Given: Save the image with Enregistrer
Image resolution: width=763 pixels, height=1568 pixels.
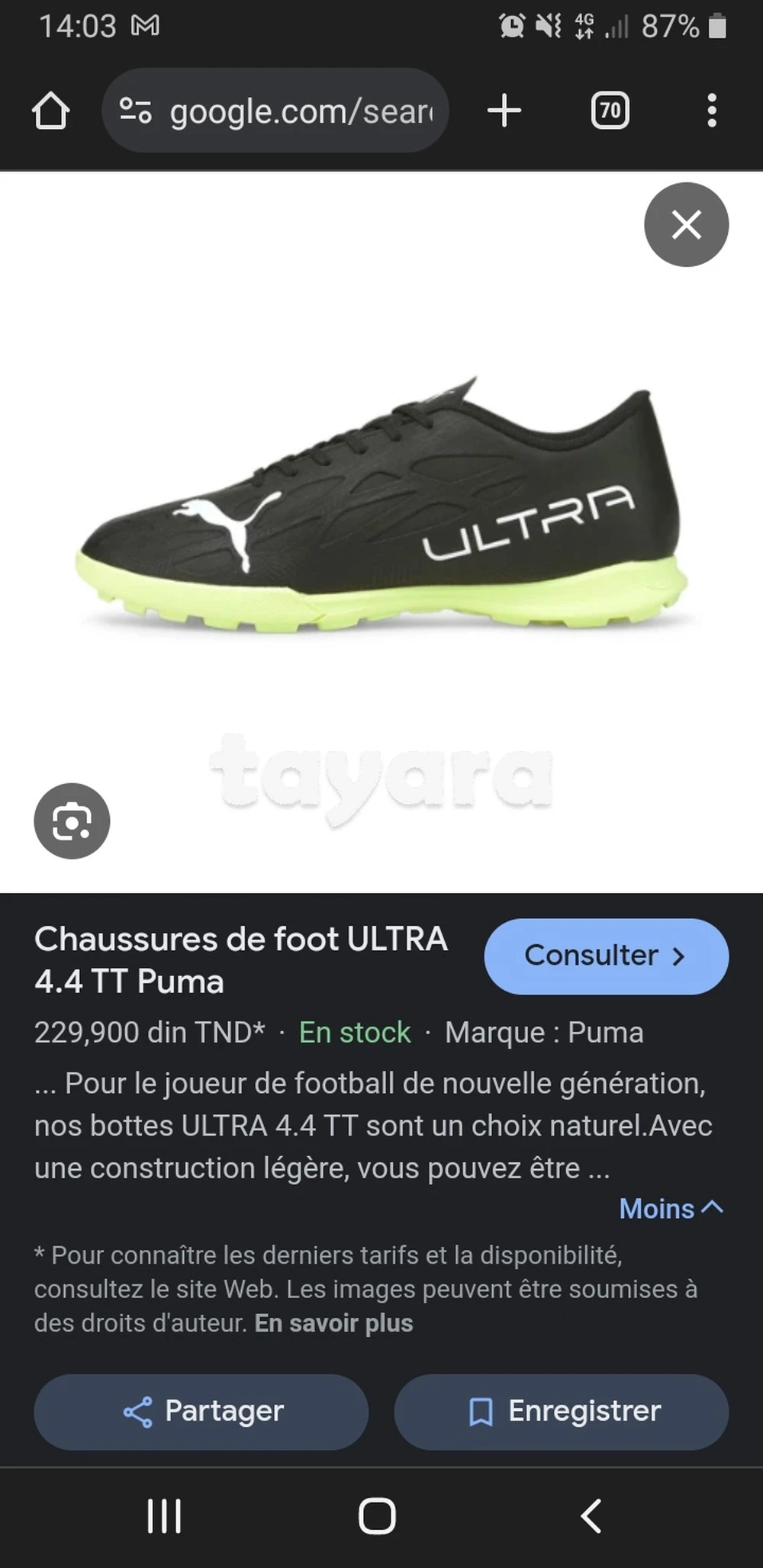Looking at the screenshot, I should pyautogui.click(x=562, y=1412).
